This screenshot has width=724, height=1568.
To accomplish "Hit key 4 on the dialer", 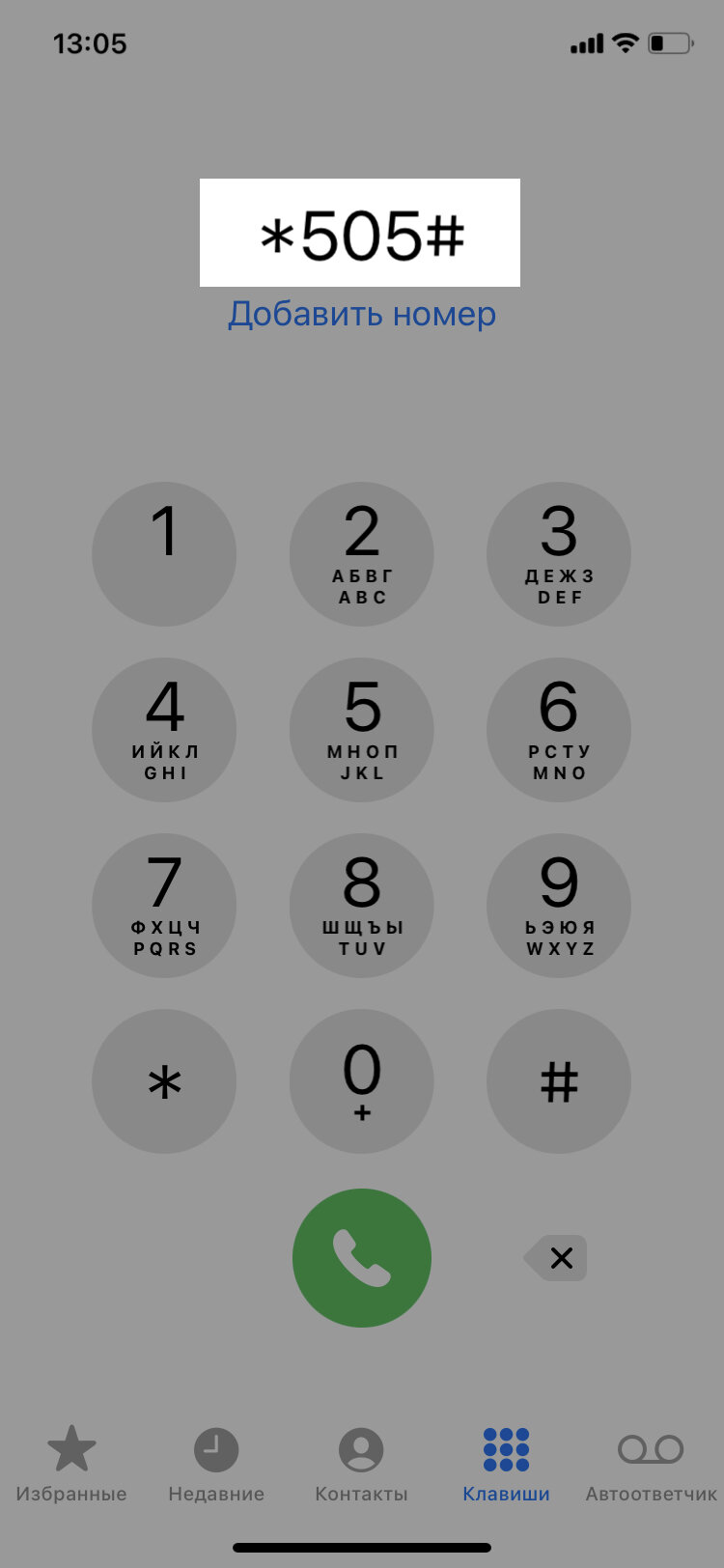I will (164, 730).
